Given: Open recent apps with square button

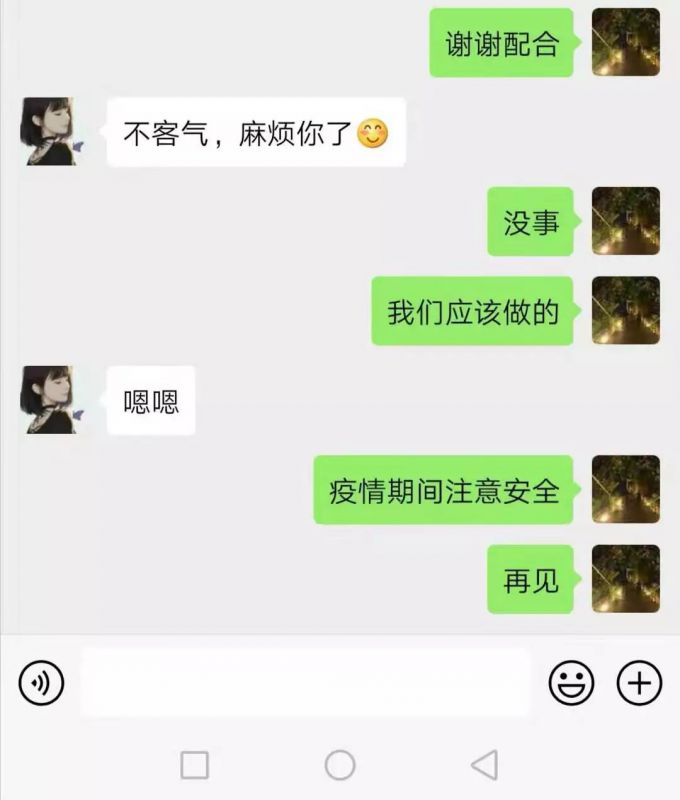Looking at the screenshot, I should (x=195, y=765).
